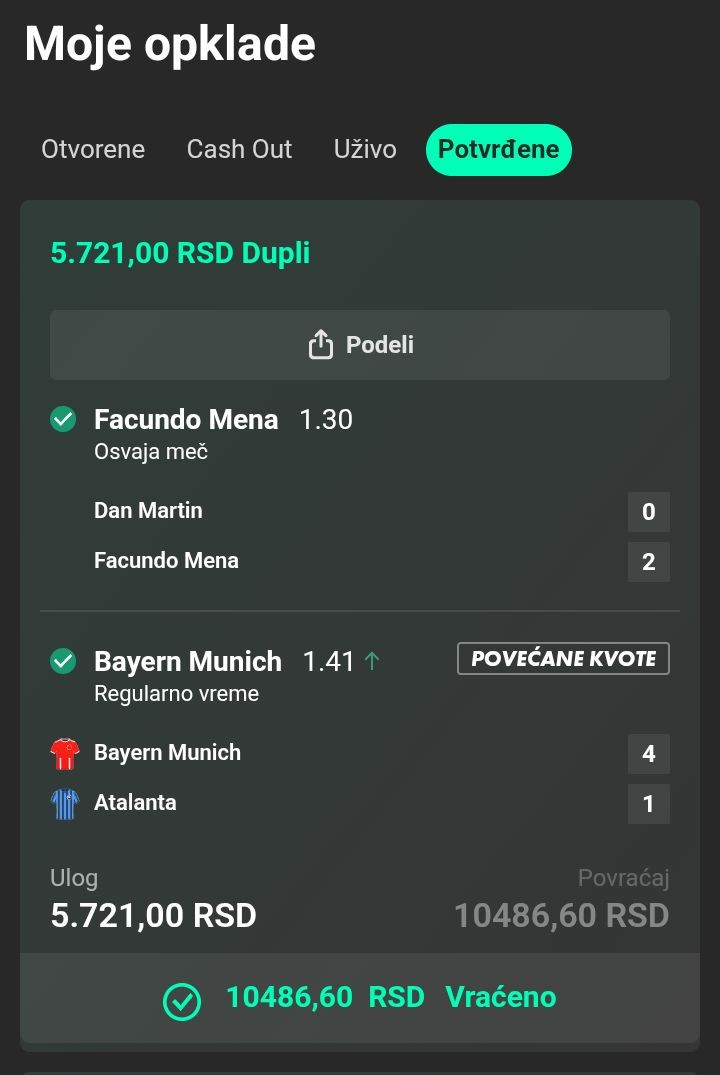
Task: Open the Cash Out tab
Action: coord(239,150)
